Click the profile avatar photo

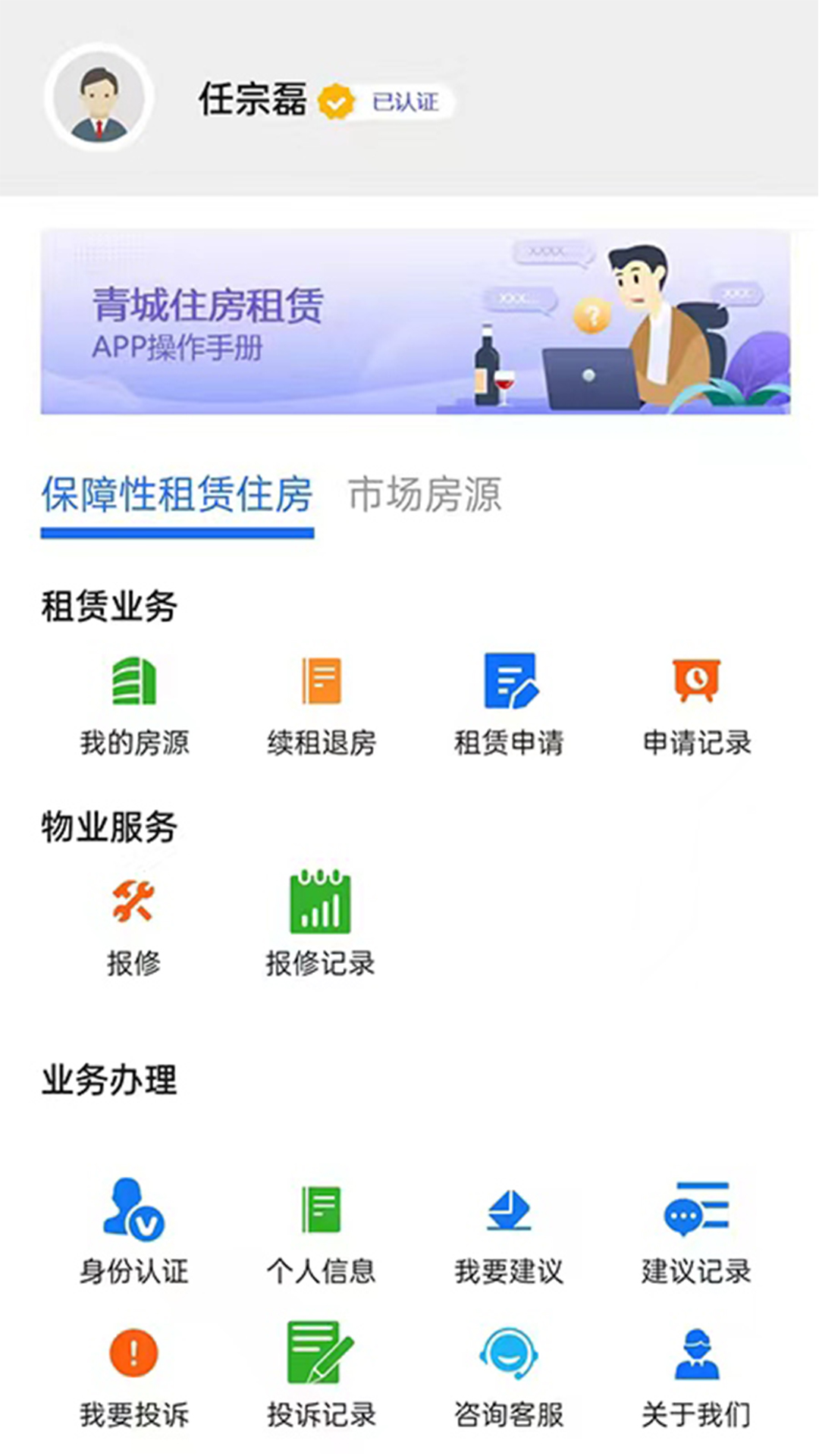click(97, 97)
